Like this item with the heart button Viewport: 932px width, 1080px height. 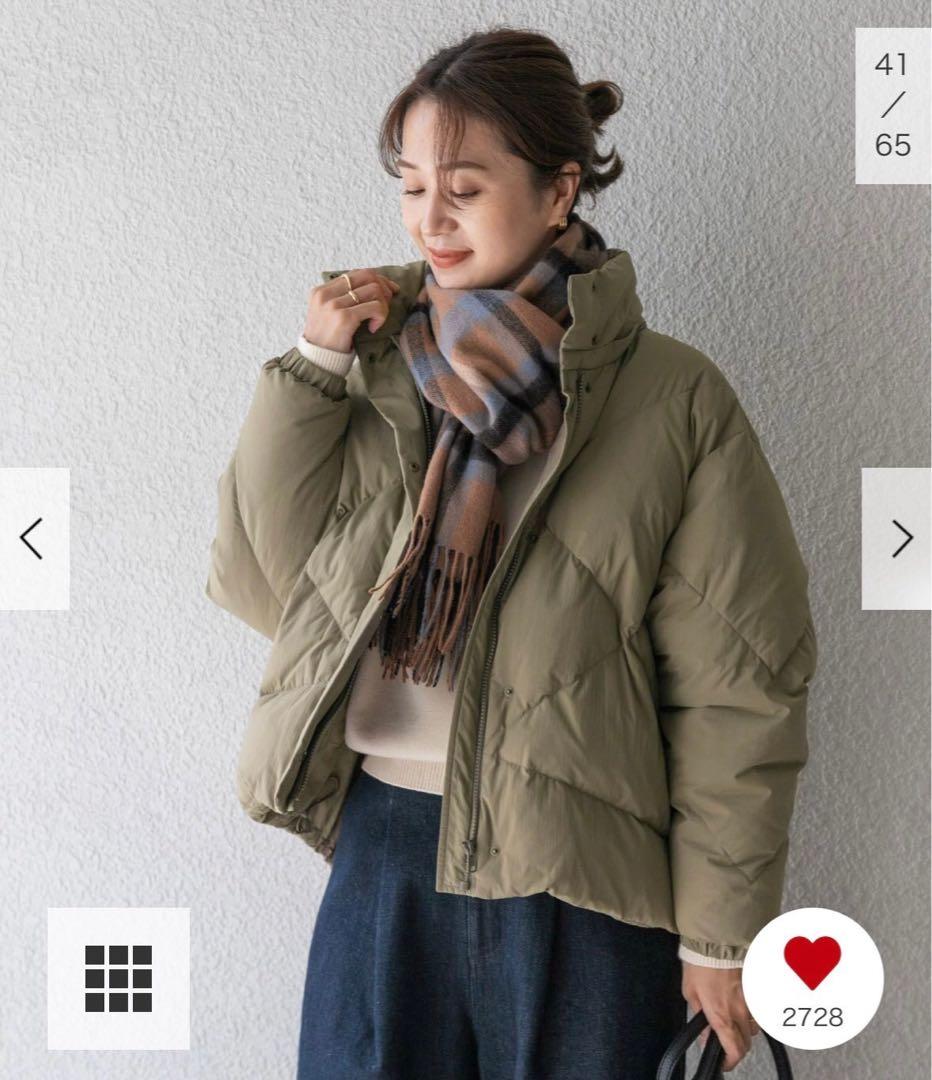coord(812,963)
